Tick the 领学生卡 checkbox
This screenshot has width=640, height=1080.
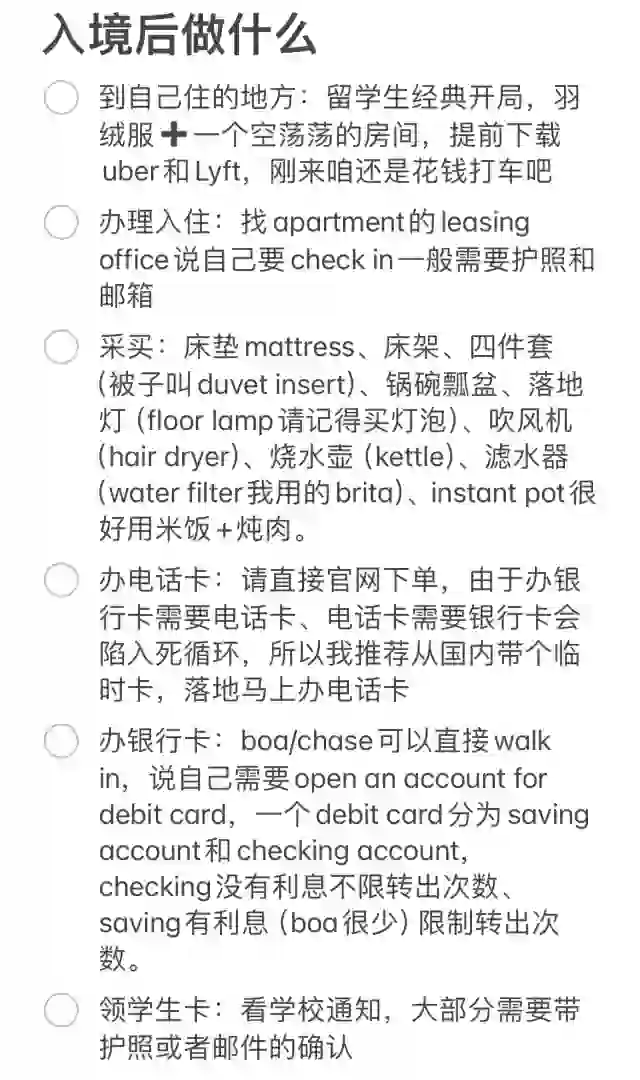(x=62, y=1010)
